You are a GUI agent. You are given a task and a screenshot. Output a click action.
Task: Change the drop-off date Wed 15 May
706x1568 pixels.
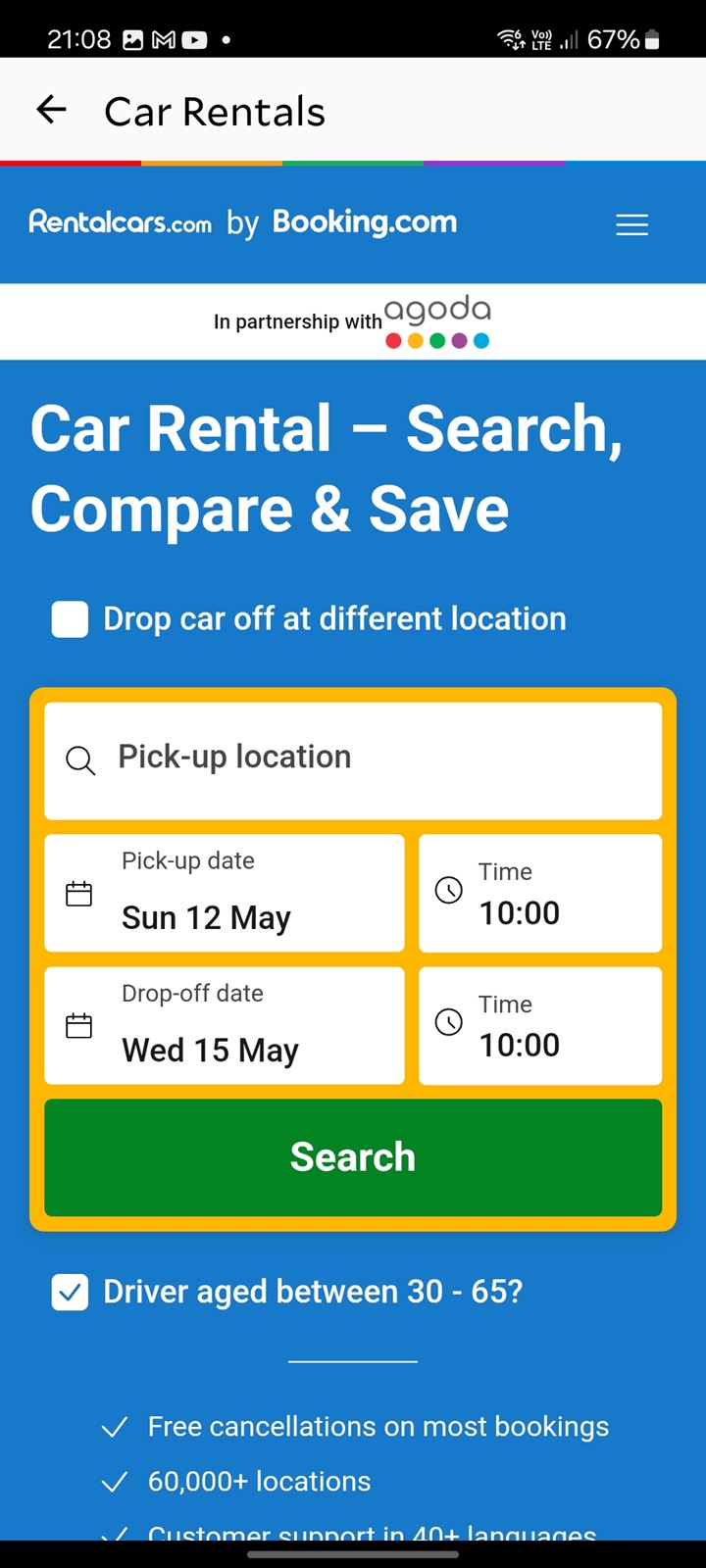pos(225,1025)
